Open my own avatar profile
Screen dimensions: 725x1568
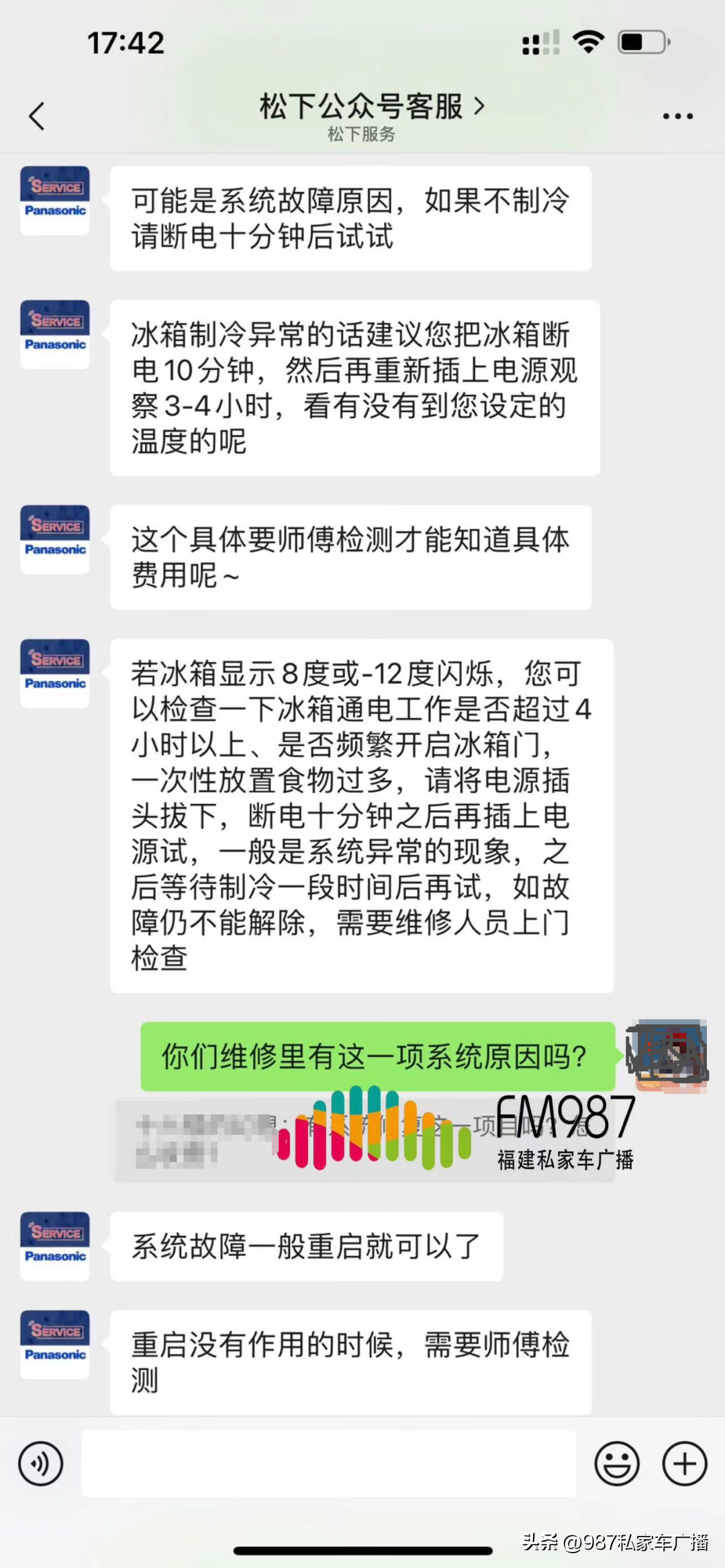pos(667,1055)
